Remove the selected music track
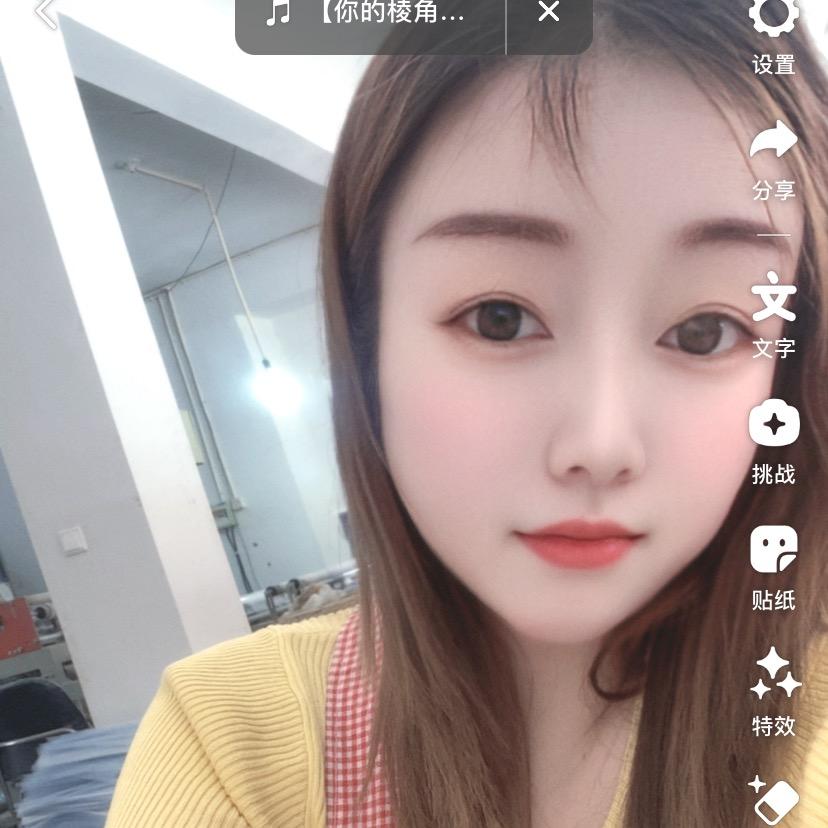The image size is (828, 828). (549, 14)
